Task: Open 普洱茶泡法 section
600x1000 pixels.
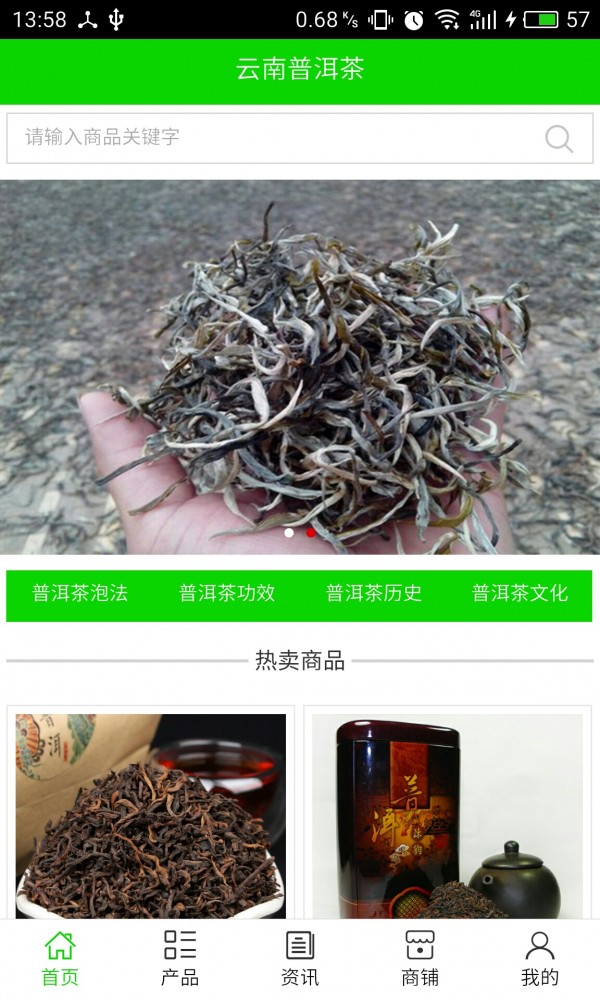Action: point(80,593)
